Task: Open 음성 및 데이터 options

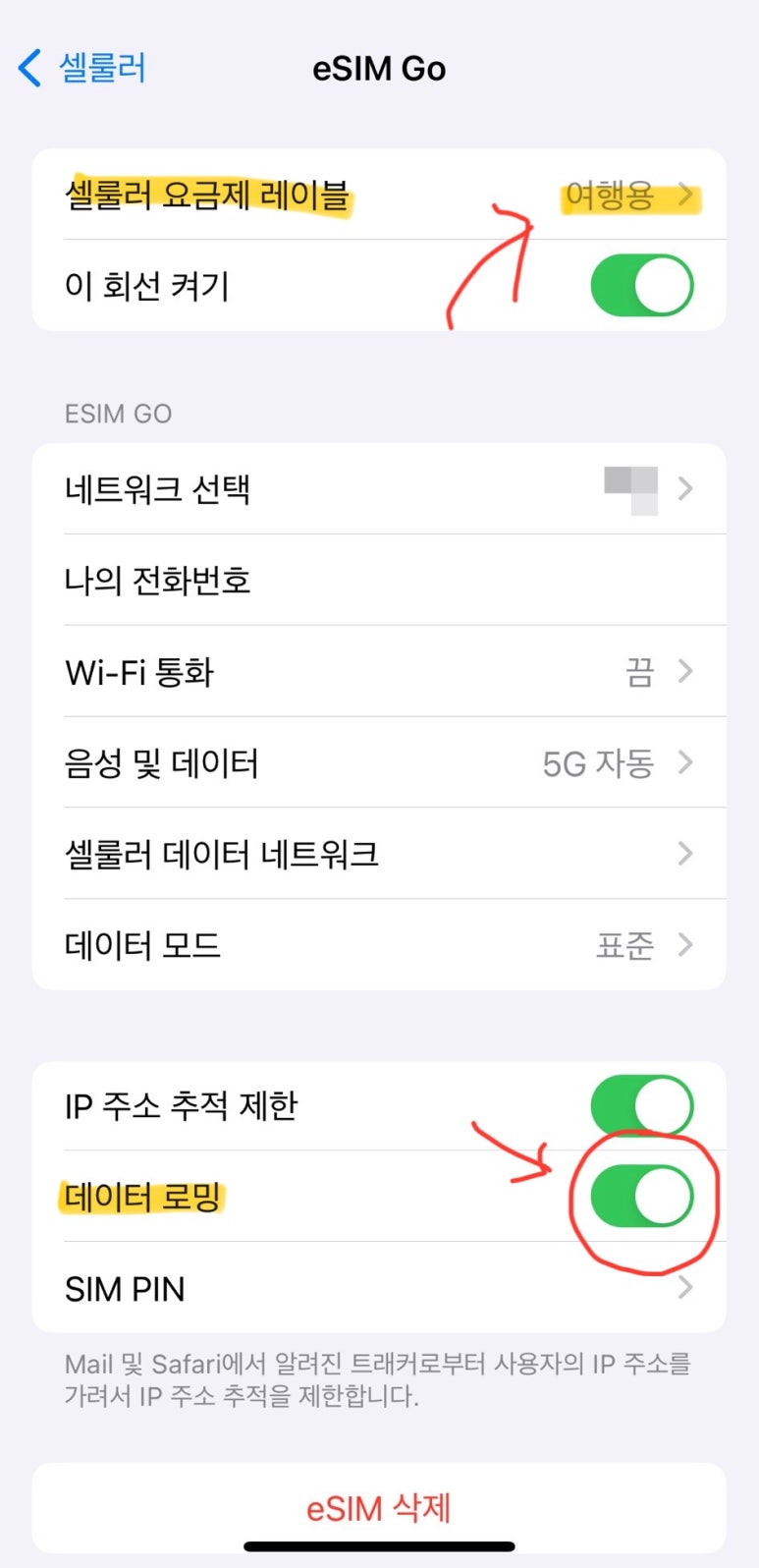Action: tap(379, 763)
